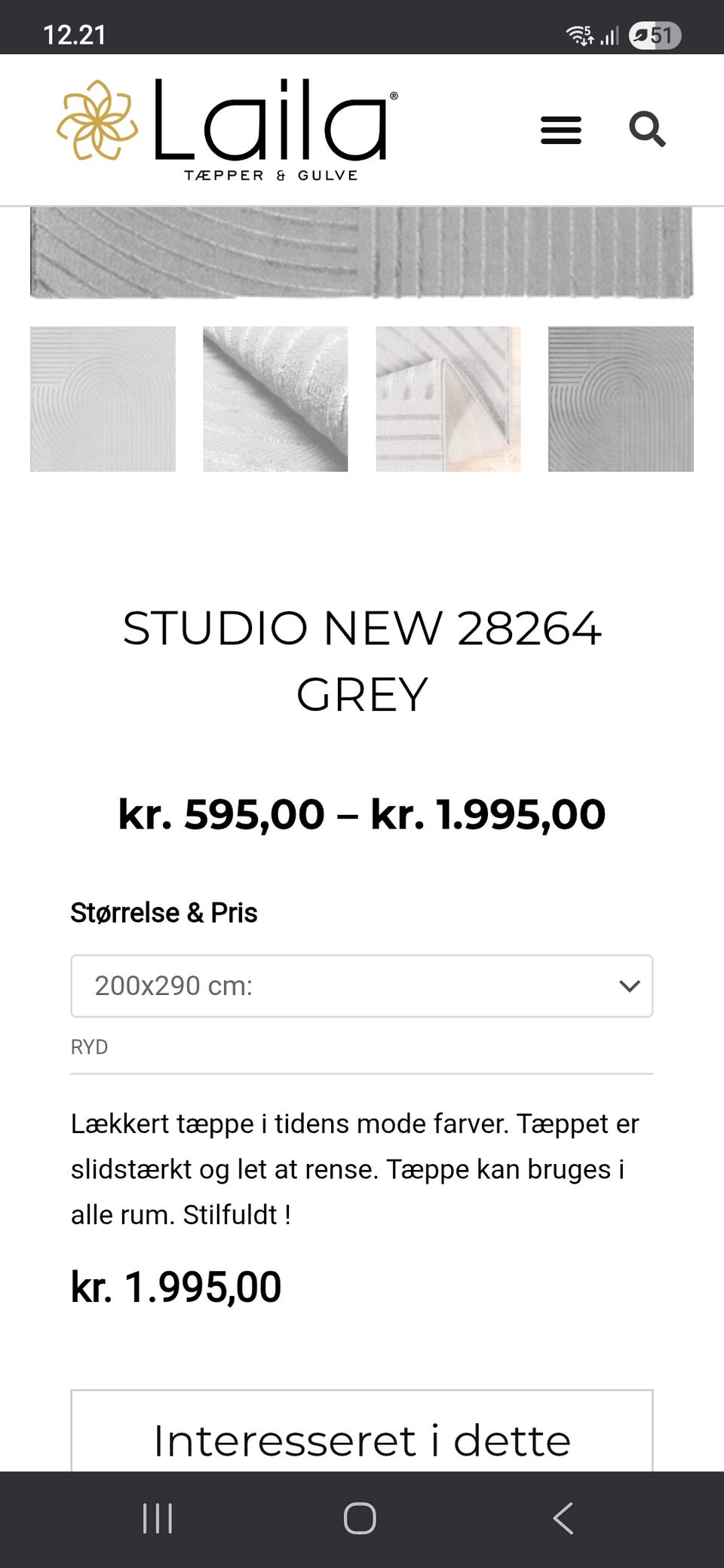View the dark grey rug thumbnail

pos(621,399)
